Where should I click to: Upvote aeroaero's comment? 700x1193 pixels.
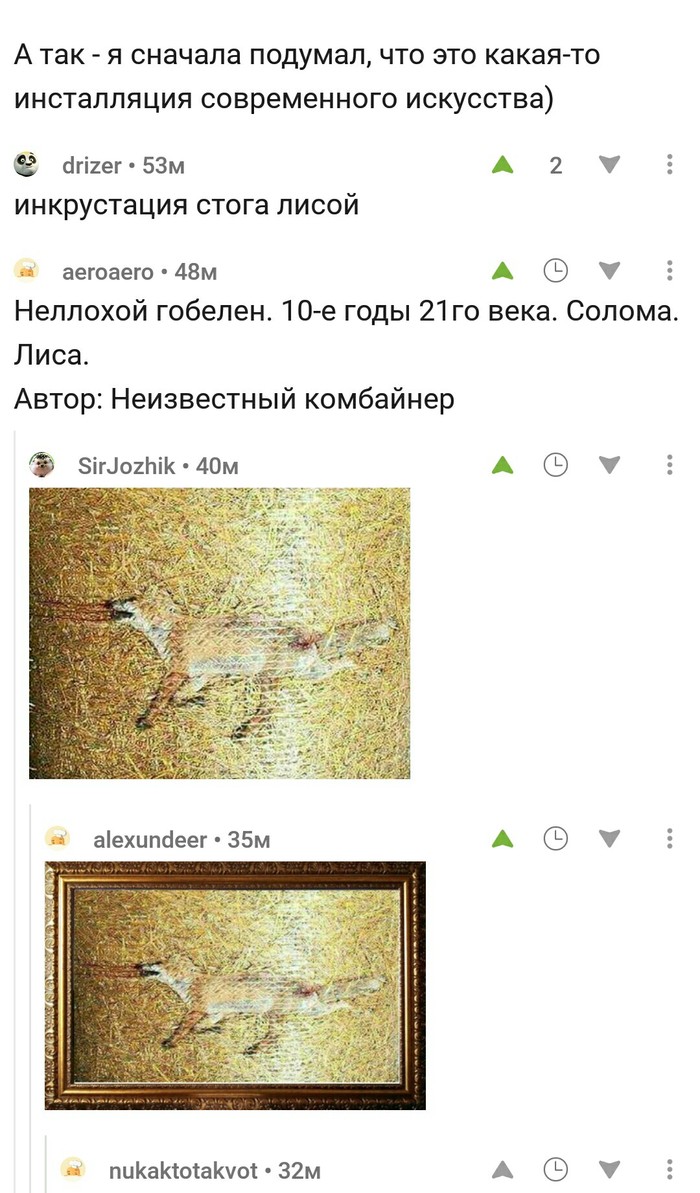pos(503,270)
